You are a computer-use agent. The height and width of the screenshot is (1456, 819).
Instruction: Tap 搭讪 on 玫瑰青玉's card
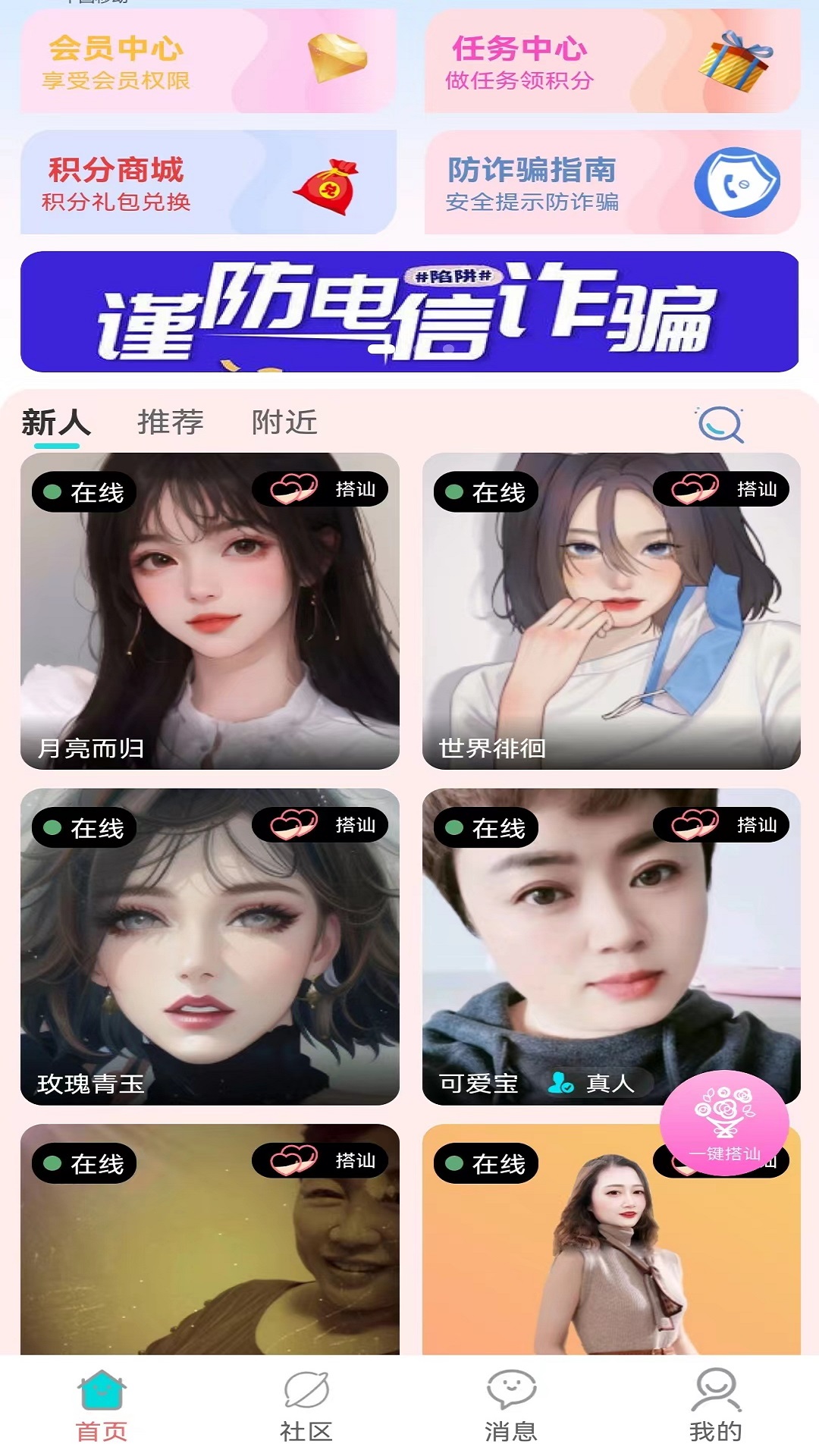pyautogui.click(x=320, y=825)
